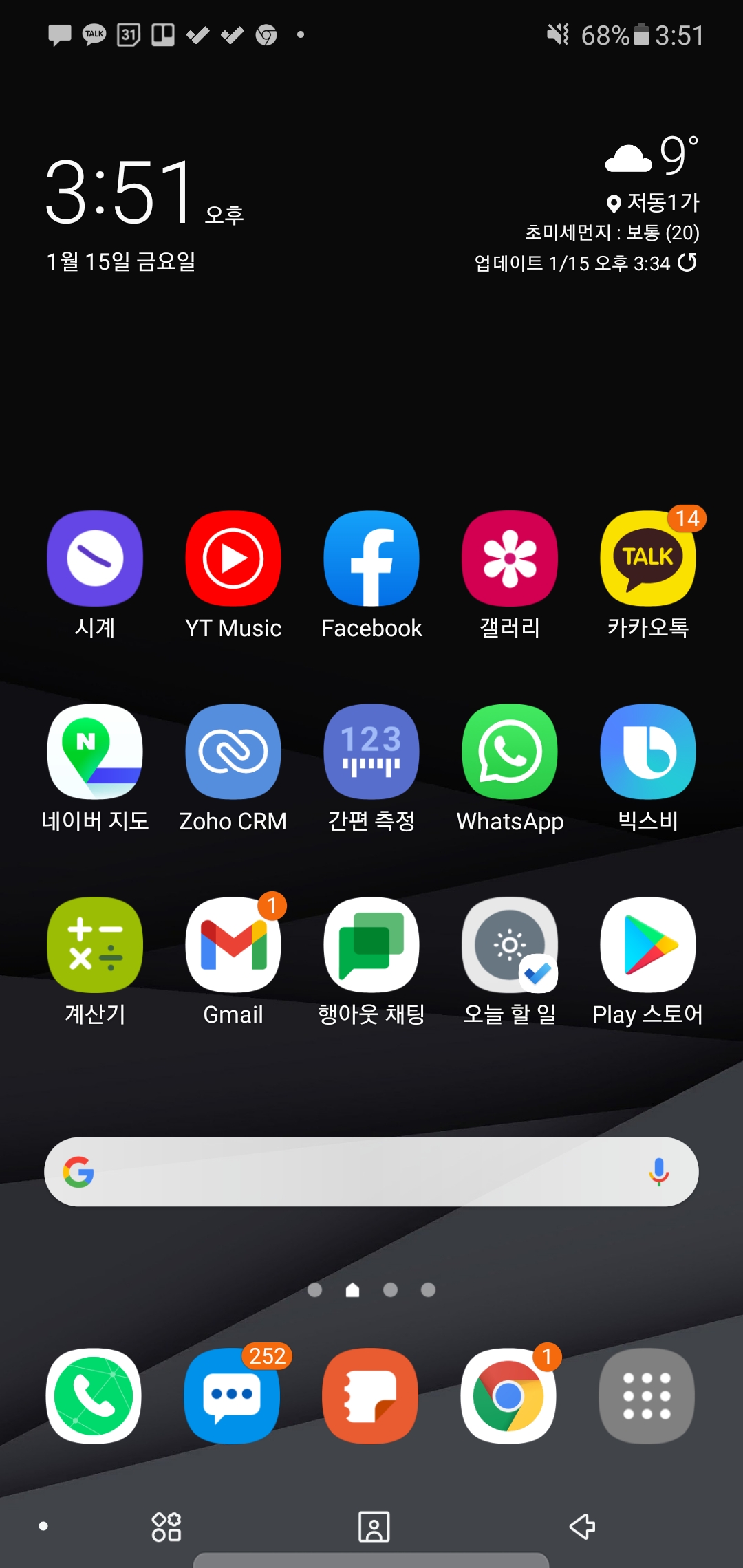Image resolution: width=743 pixels, height=1568 pixels.
Task: Open the all apps drawer
Action: (647, 1396)
